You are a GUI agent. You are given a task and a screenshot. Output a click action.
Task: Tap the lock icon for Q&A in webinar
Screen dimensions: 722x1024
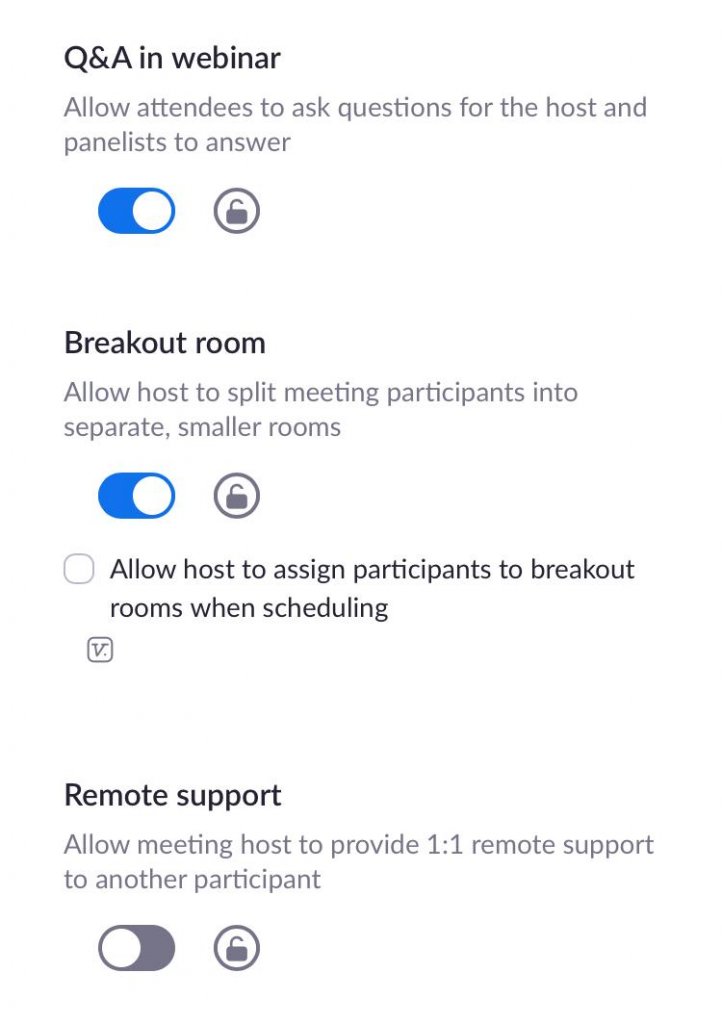[237, 212]
